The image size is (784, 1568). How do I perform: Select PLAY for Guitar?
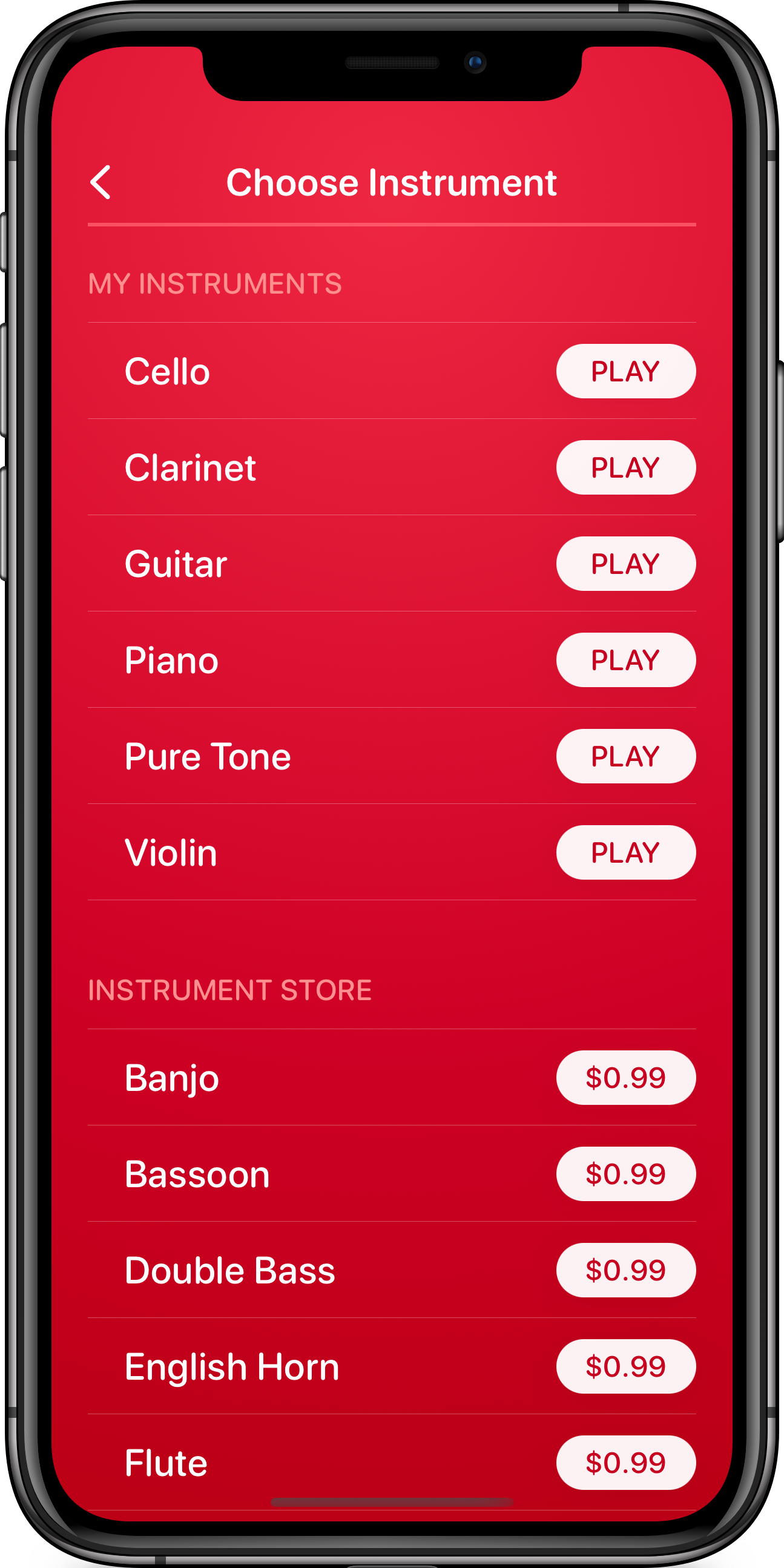(x=625, y=564)
